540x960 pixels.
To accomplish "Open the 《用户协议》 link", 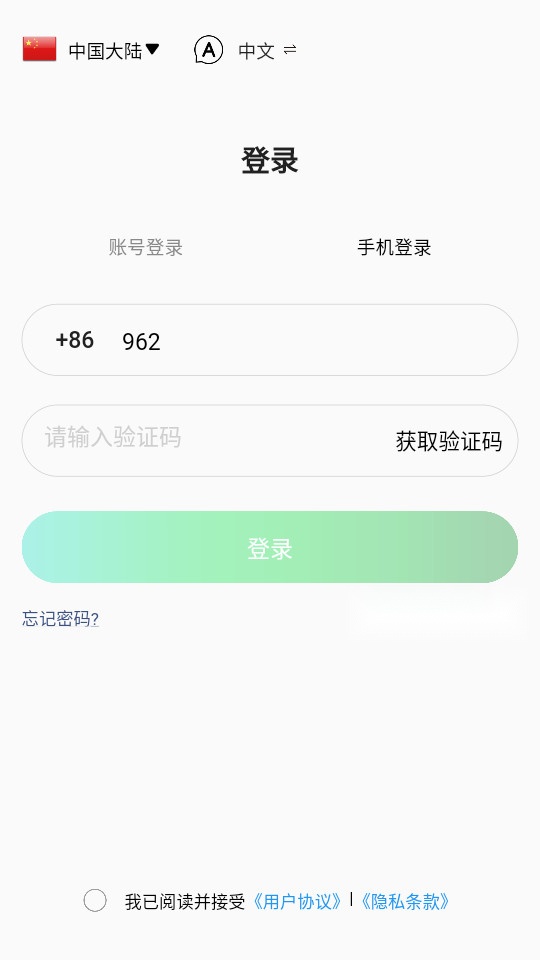I will (x=297, y=901).
